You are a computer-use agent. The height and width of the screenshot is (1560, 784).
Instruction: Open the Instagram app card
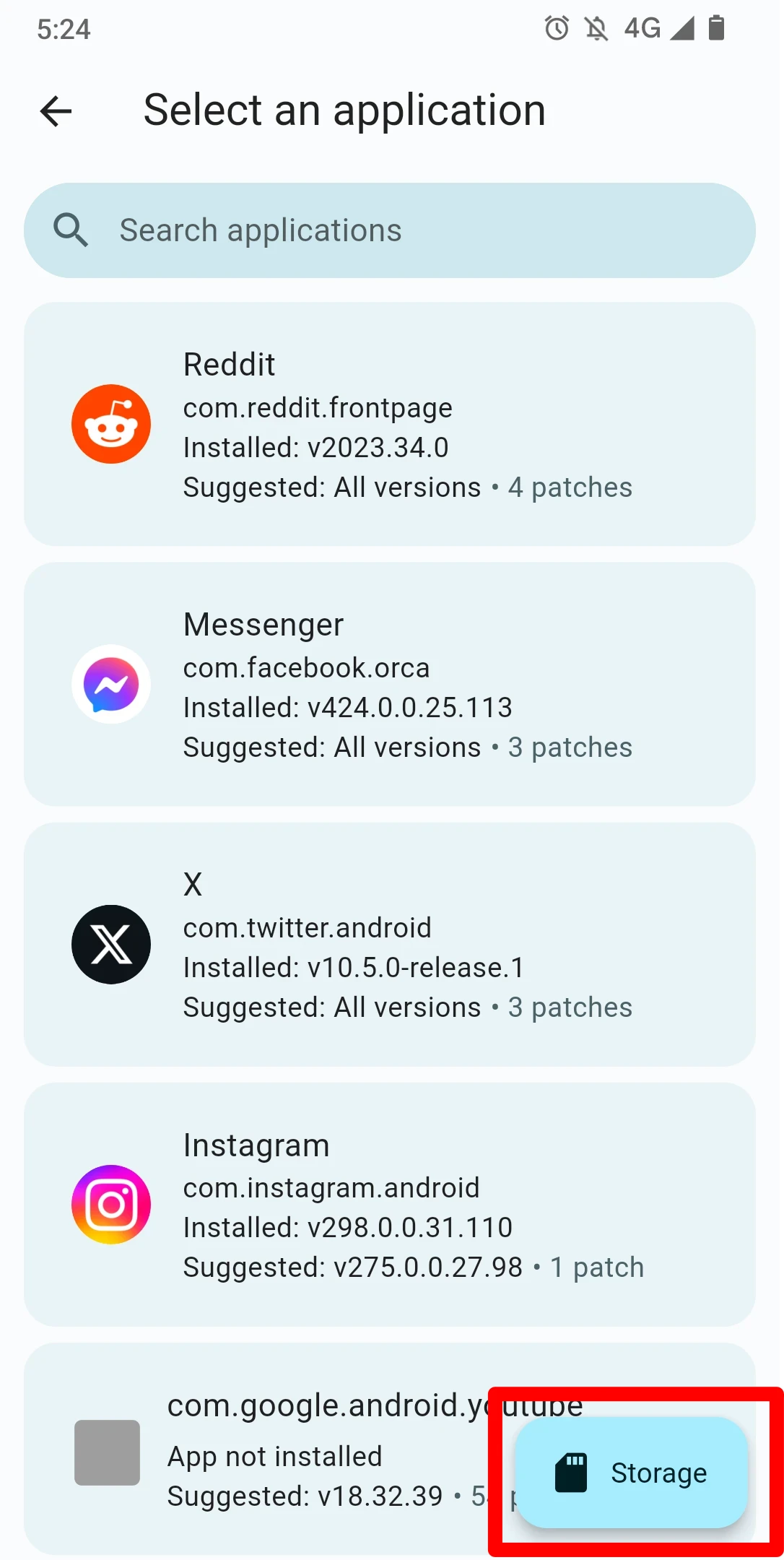(x=390, y=1204)
